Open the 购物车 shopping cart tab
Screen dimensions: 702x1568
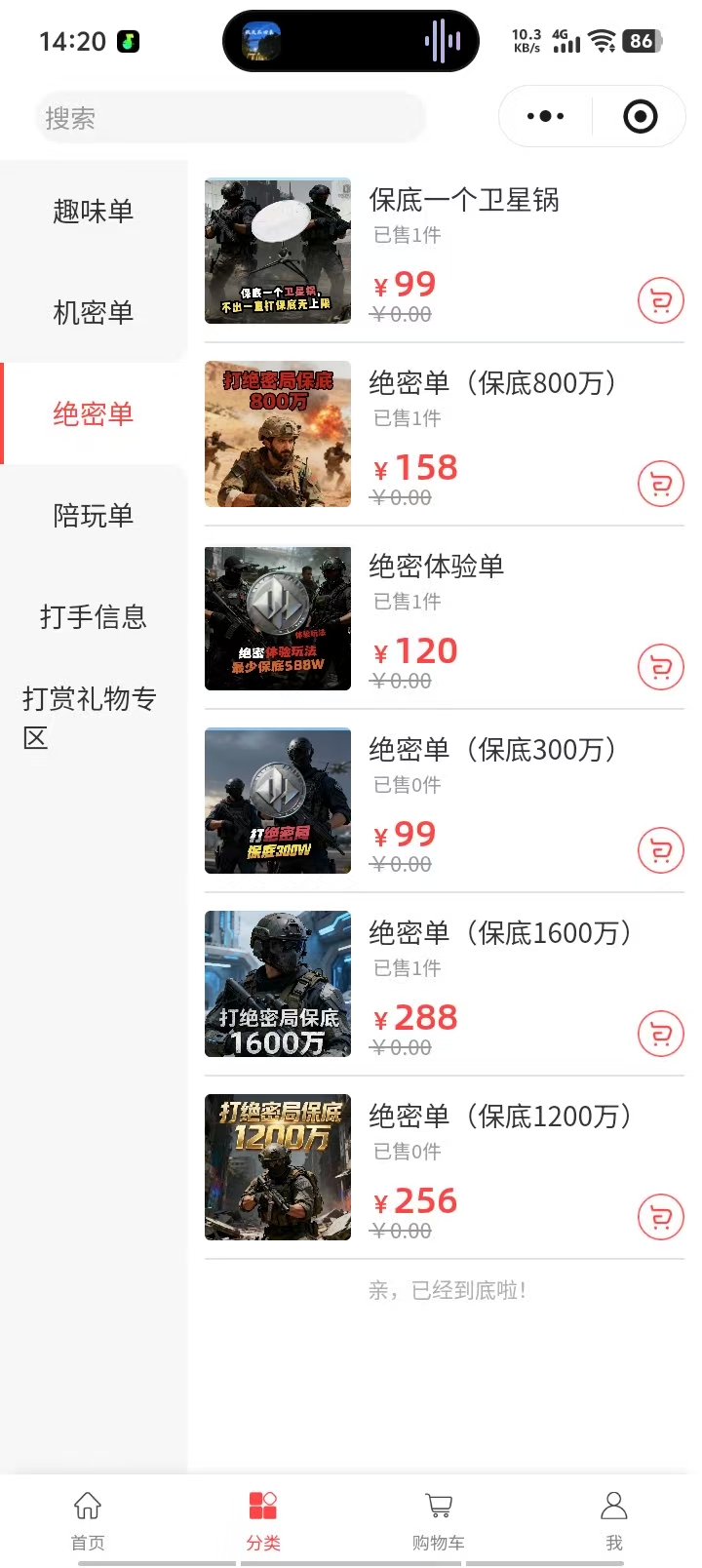point(438,1519)
